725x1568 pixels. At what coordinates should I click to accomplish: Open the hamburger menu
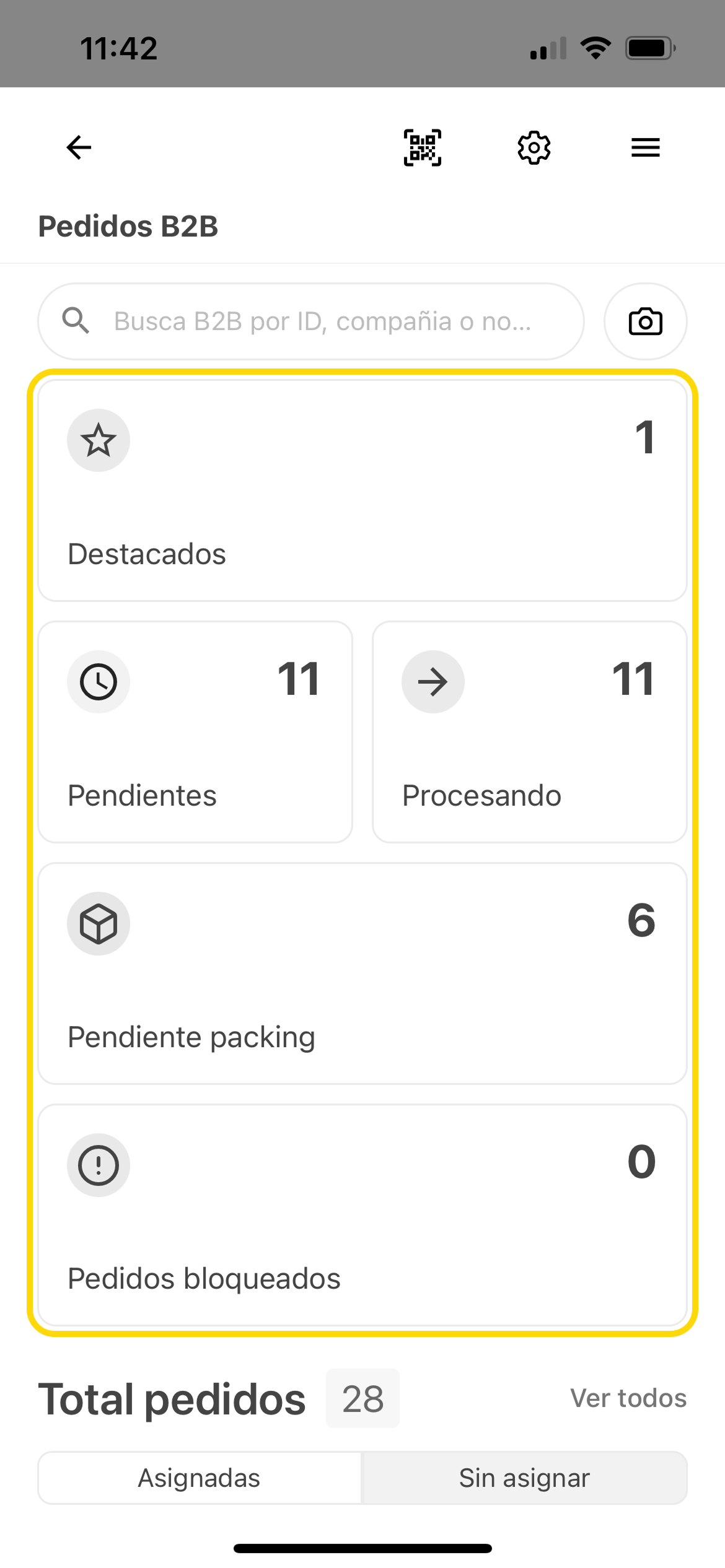point(645,147)
